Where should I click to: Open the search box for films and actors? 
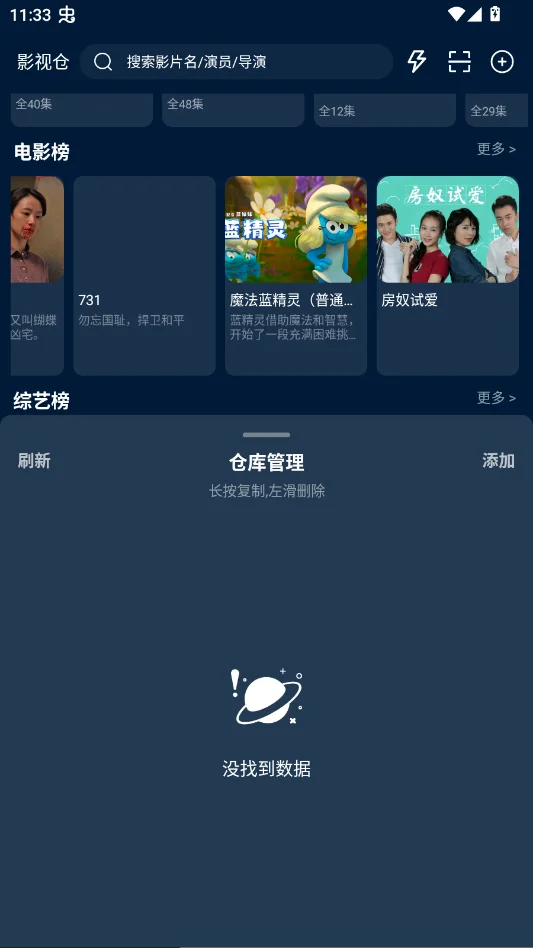236,62
